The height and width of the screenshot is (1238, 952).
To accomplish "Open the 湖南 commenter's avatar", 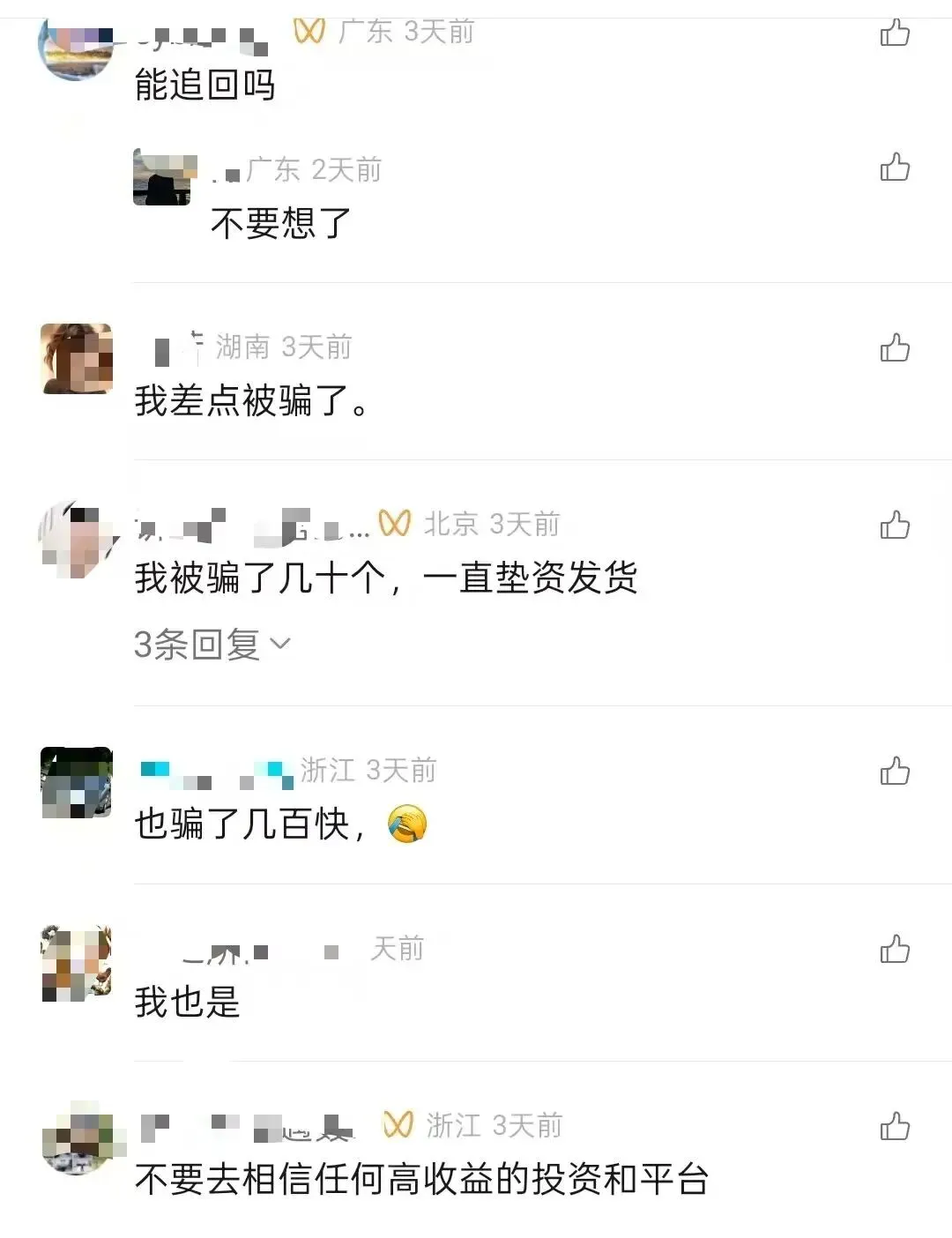I will 75,360.
